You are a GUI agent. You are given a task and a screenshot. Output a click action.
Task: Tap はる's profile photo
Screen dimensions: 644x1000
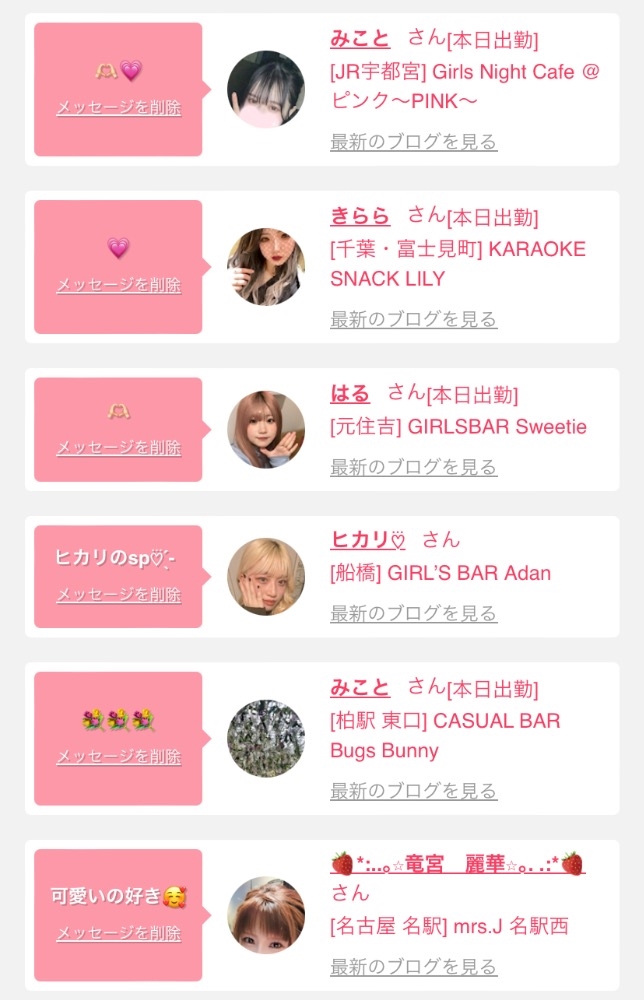point(266,429)
